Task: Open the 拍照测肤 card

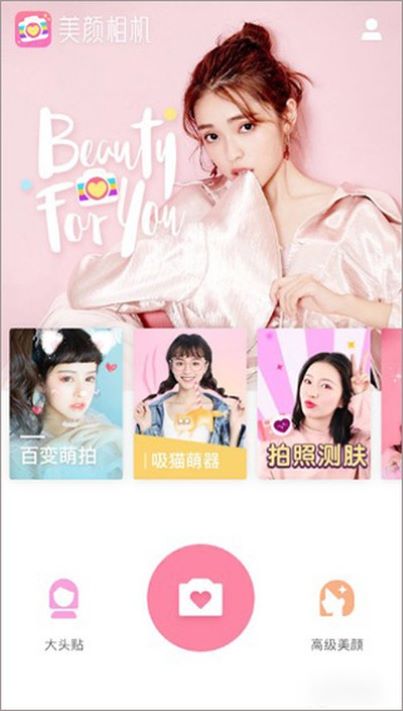Action: 314,404
